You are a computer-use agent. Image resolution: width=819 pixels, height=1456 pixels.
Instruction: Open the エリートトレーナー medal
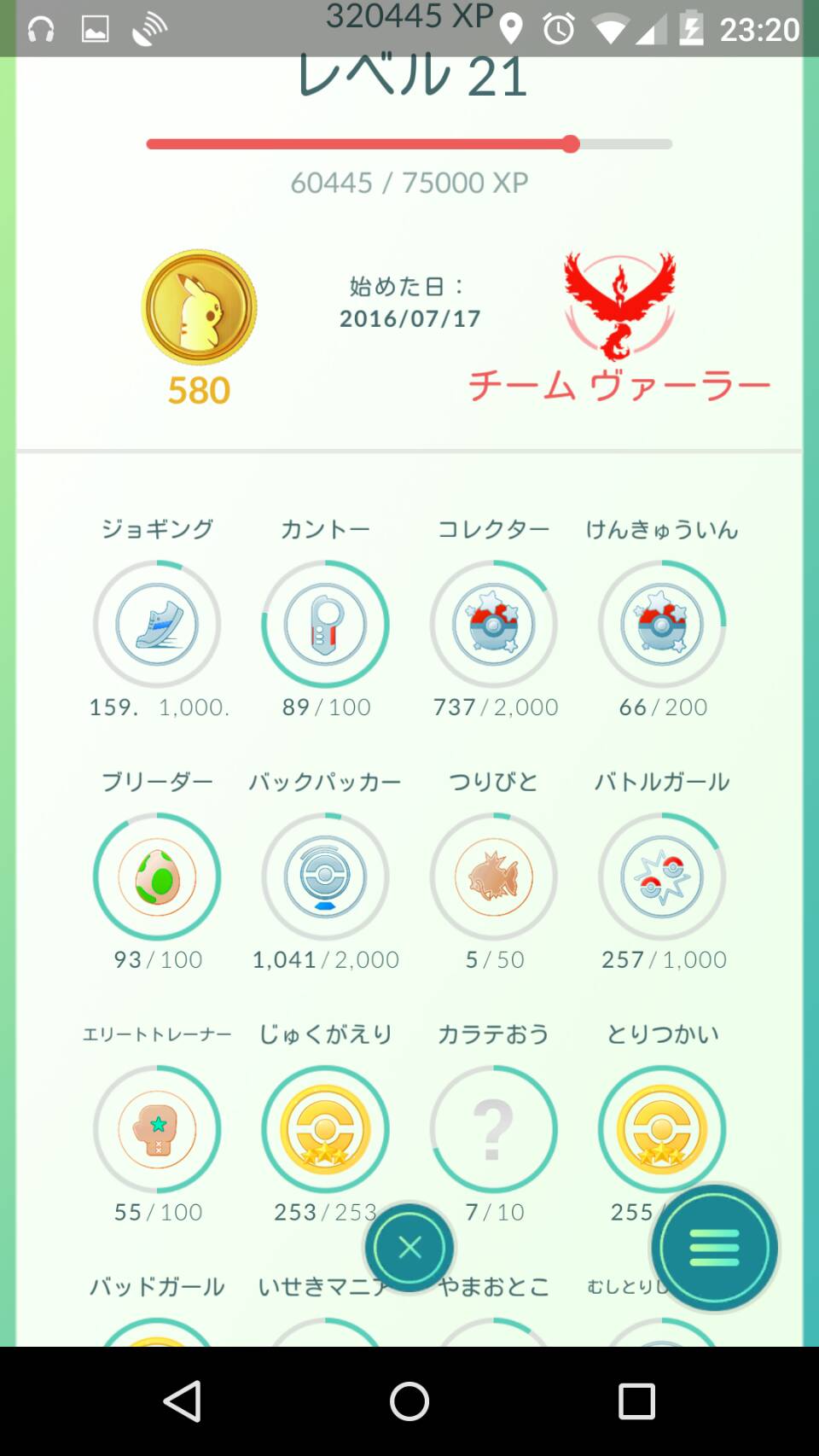pyautogui.click(x=157, y=1129)
